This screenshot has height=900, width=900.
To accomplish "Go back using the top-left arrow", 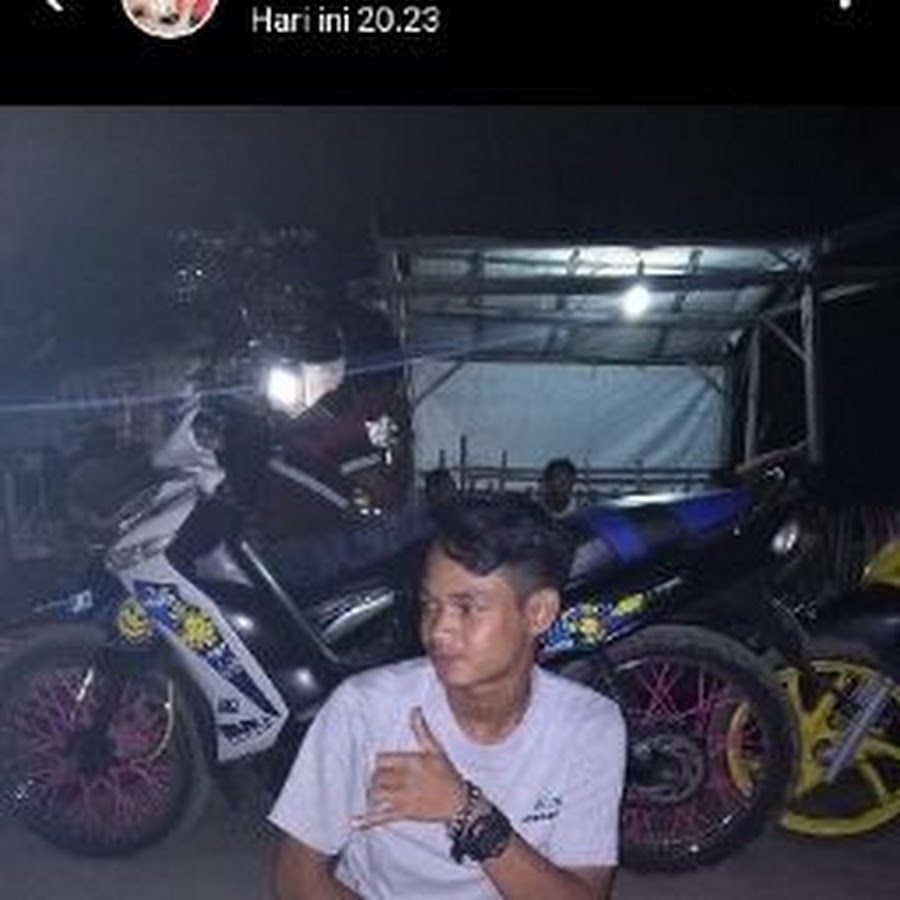I will coord(53,3).
